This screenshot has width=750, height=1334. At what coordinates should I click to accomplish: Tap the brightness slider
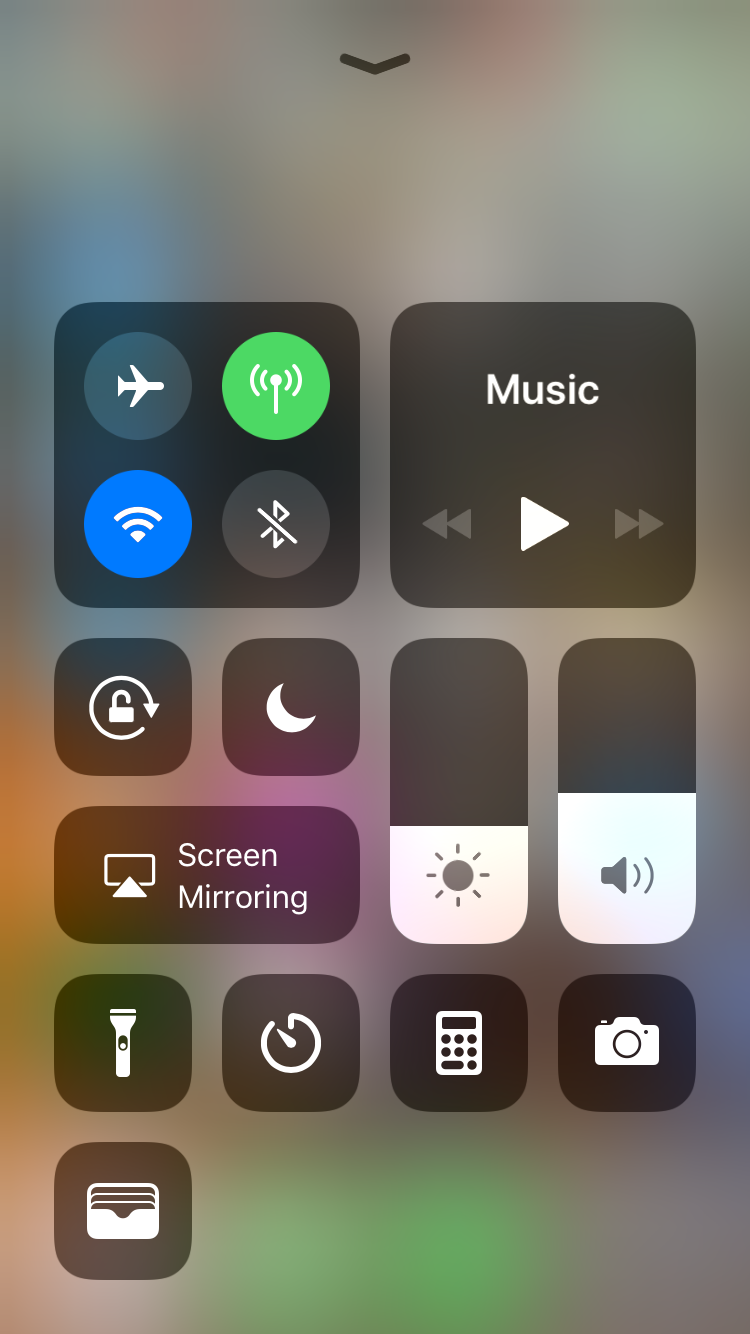point(459,791)
